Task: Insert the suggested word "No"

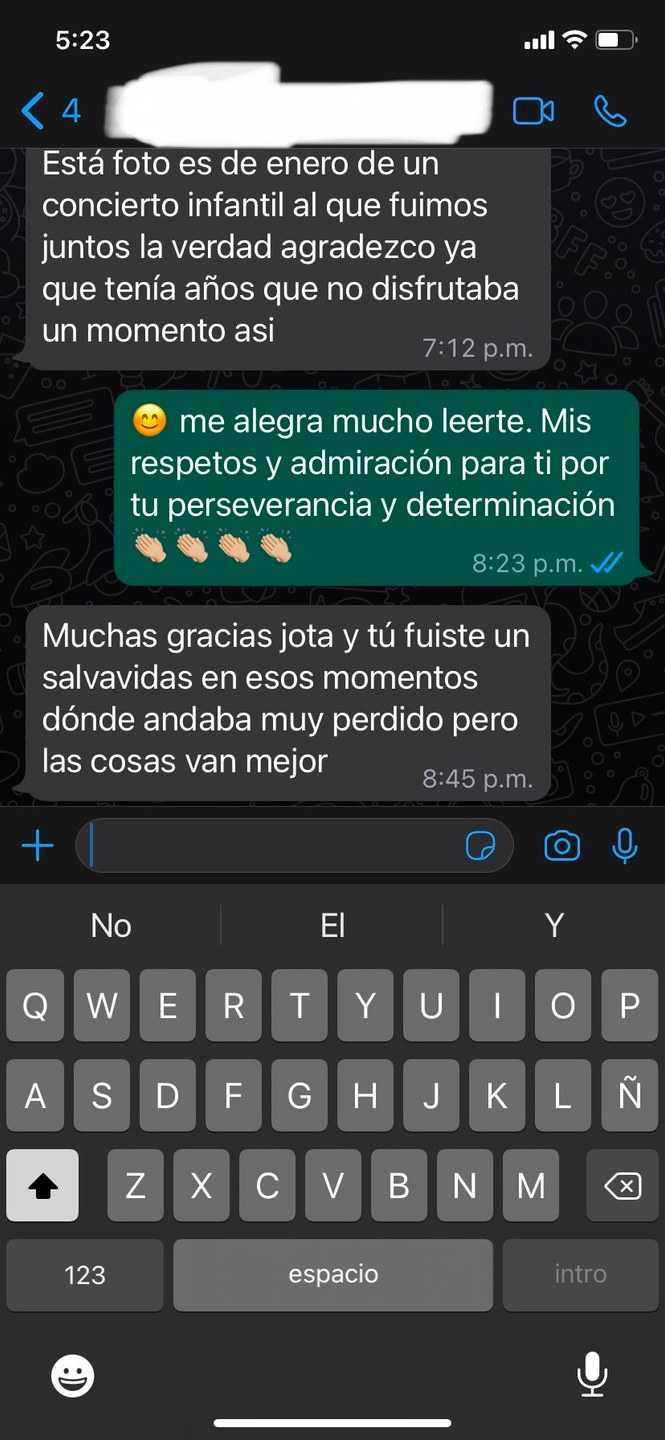Action: [111, 926]
